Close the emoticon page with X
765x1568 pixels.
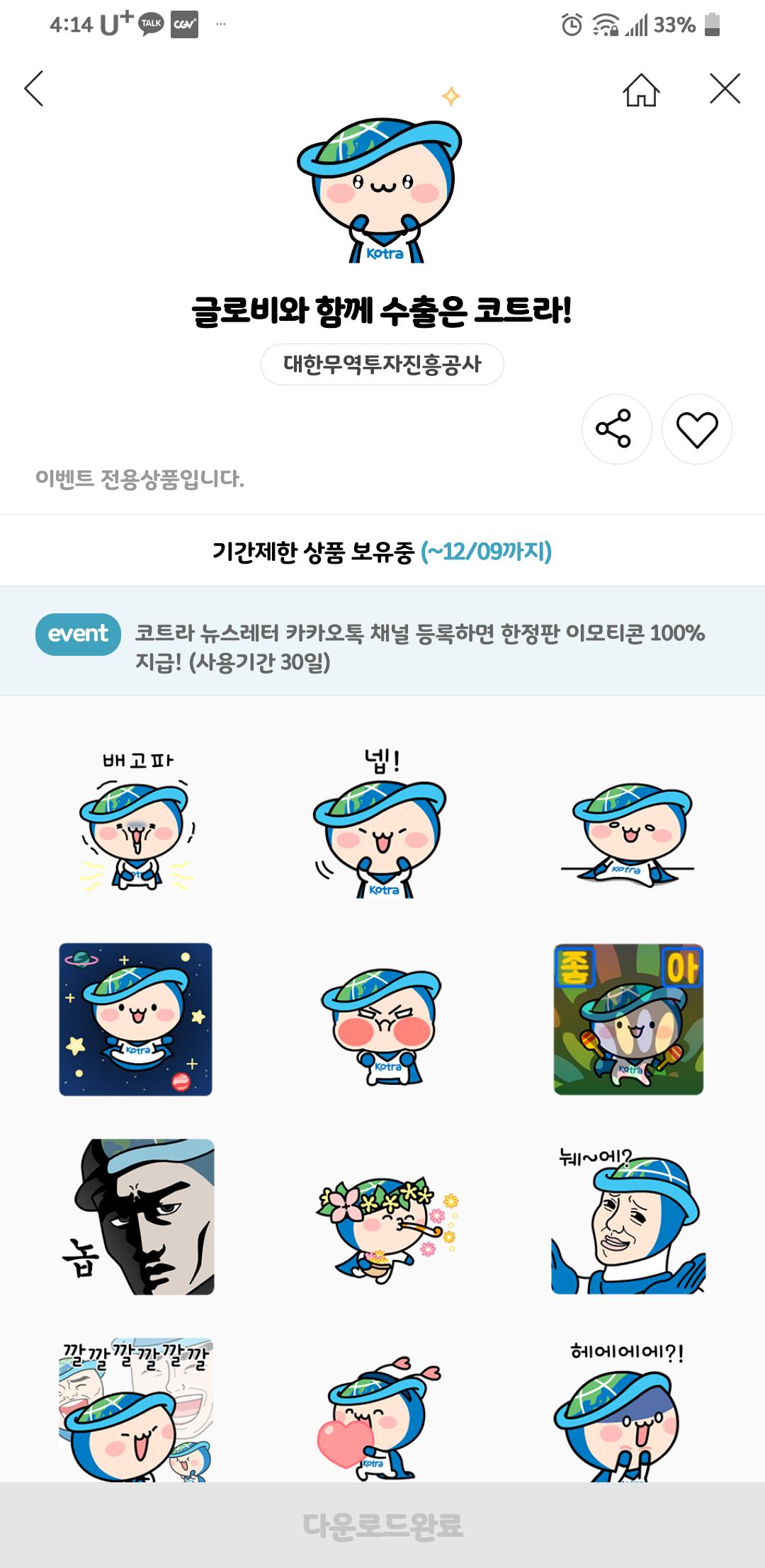point(725,89)
